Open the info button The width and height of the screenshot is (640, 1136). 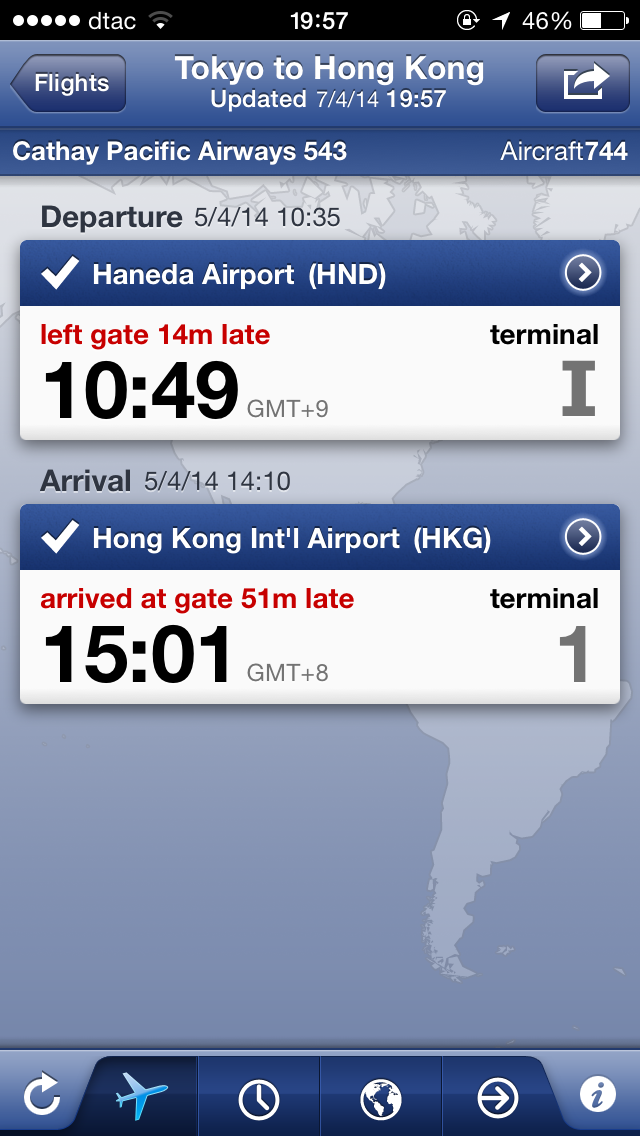click(597, 1094)
